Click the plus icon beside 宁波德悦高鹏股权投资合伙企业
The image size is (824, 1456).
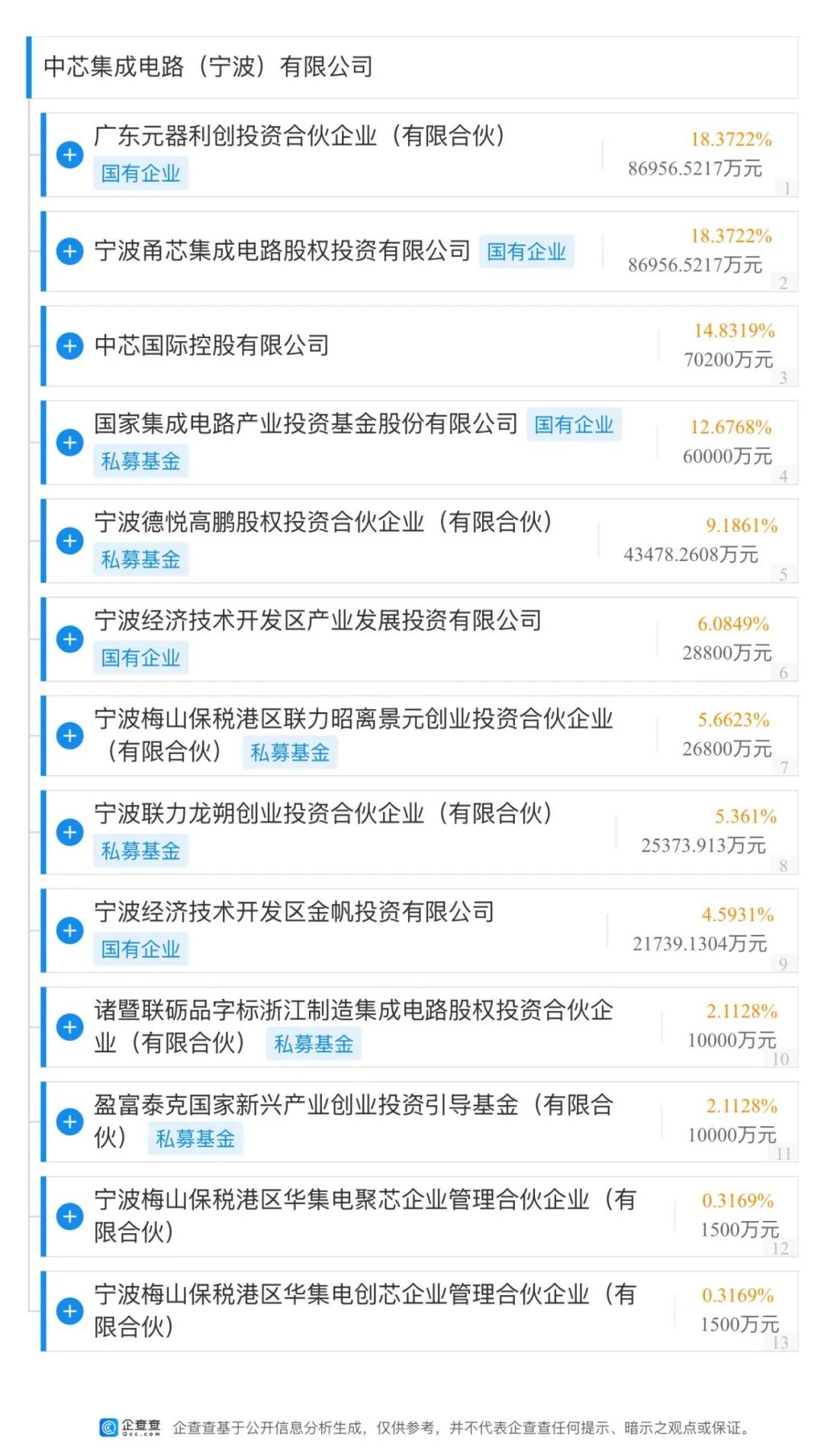coord(69,543)
